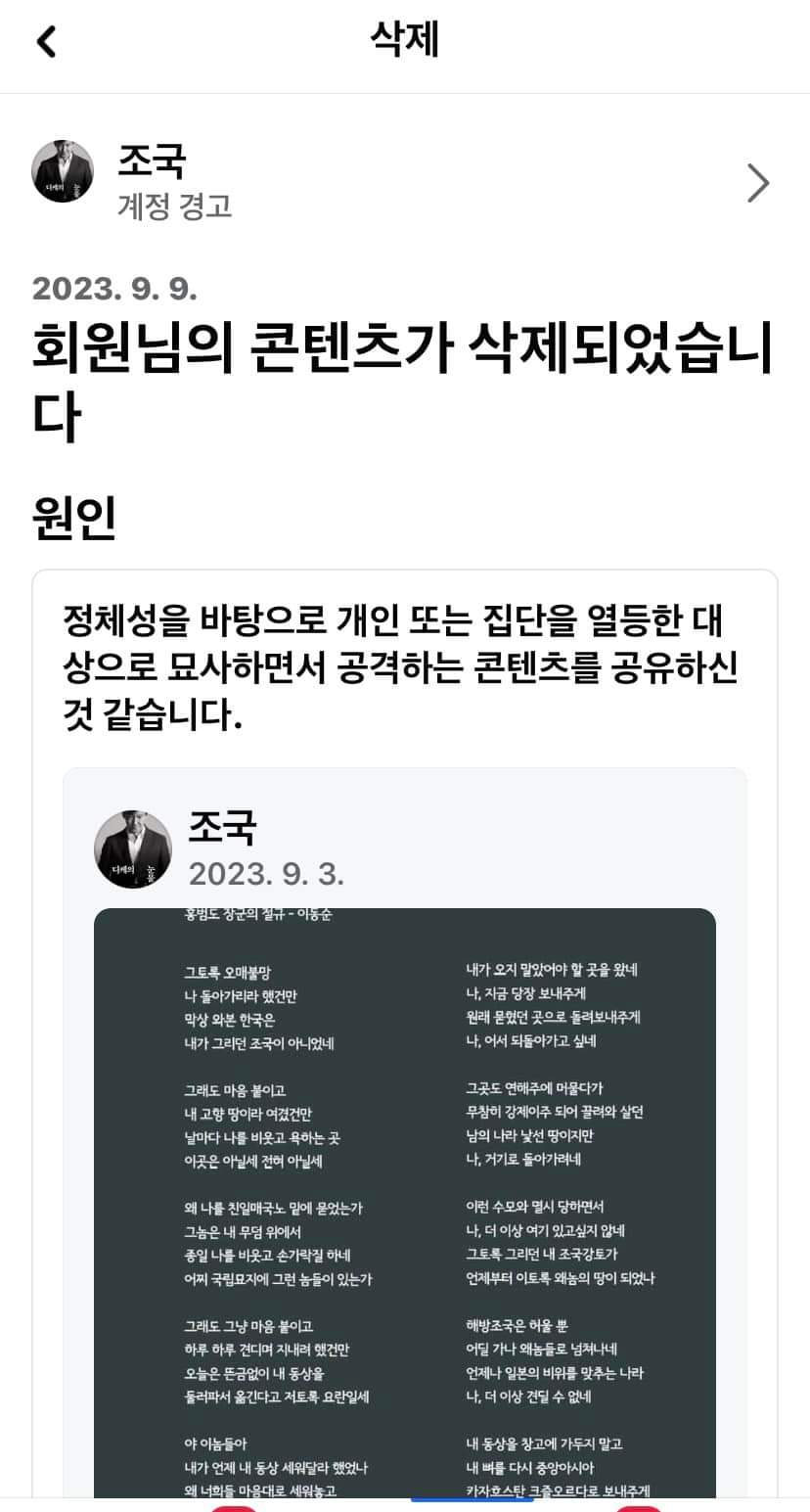Go back using the top-left arrow
810x1512 pixels.
click(46, 42)
